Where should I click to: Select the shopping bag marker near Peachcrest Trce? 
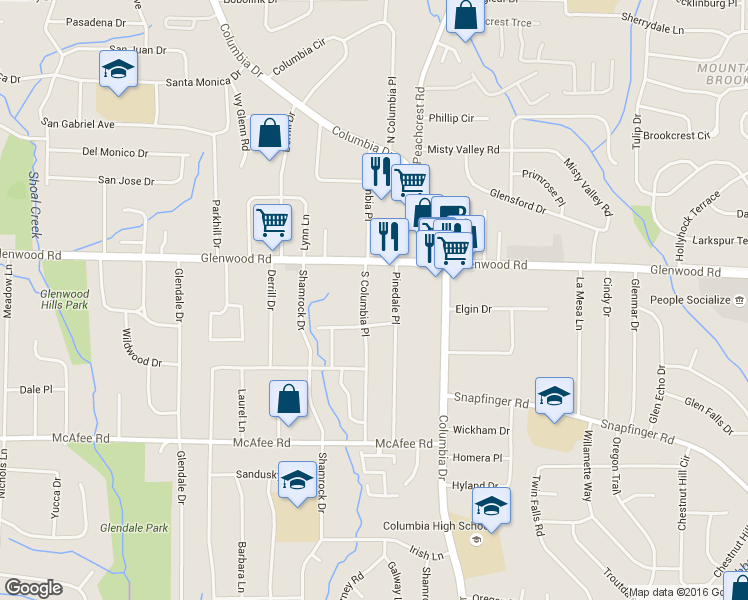465,17
